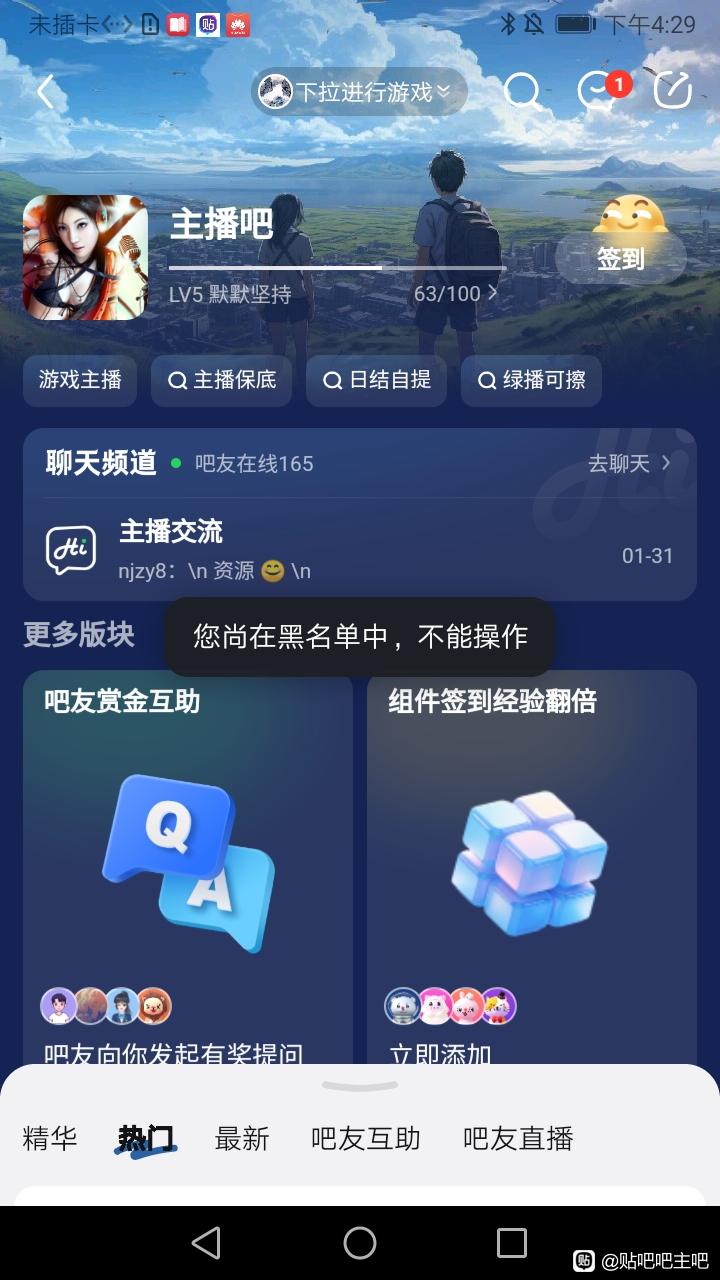Screen dimensions: 720x1280
Task: Open messages with the red badge
Action: pyautogui.click(x=598, y=92)
